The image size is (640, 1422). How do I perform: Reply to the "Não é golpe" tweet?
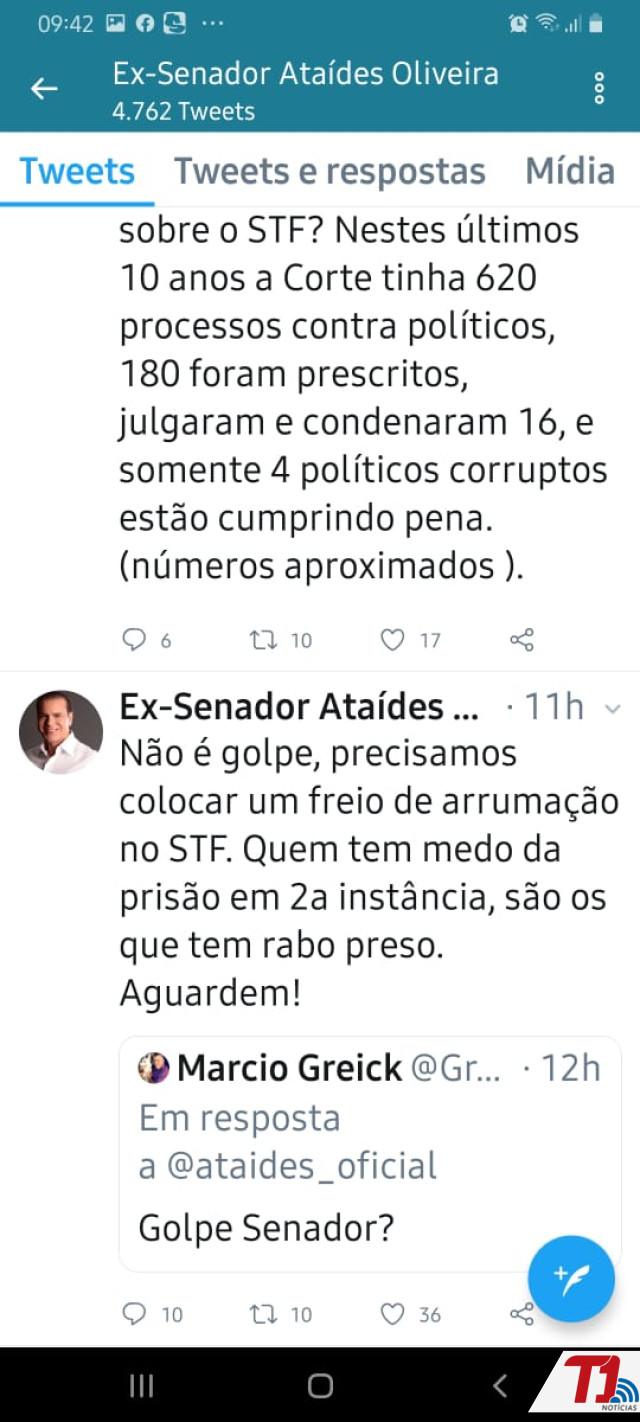(134, 1314)
